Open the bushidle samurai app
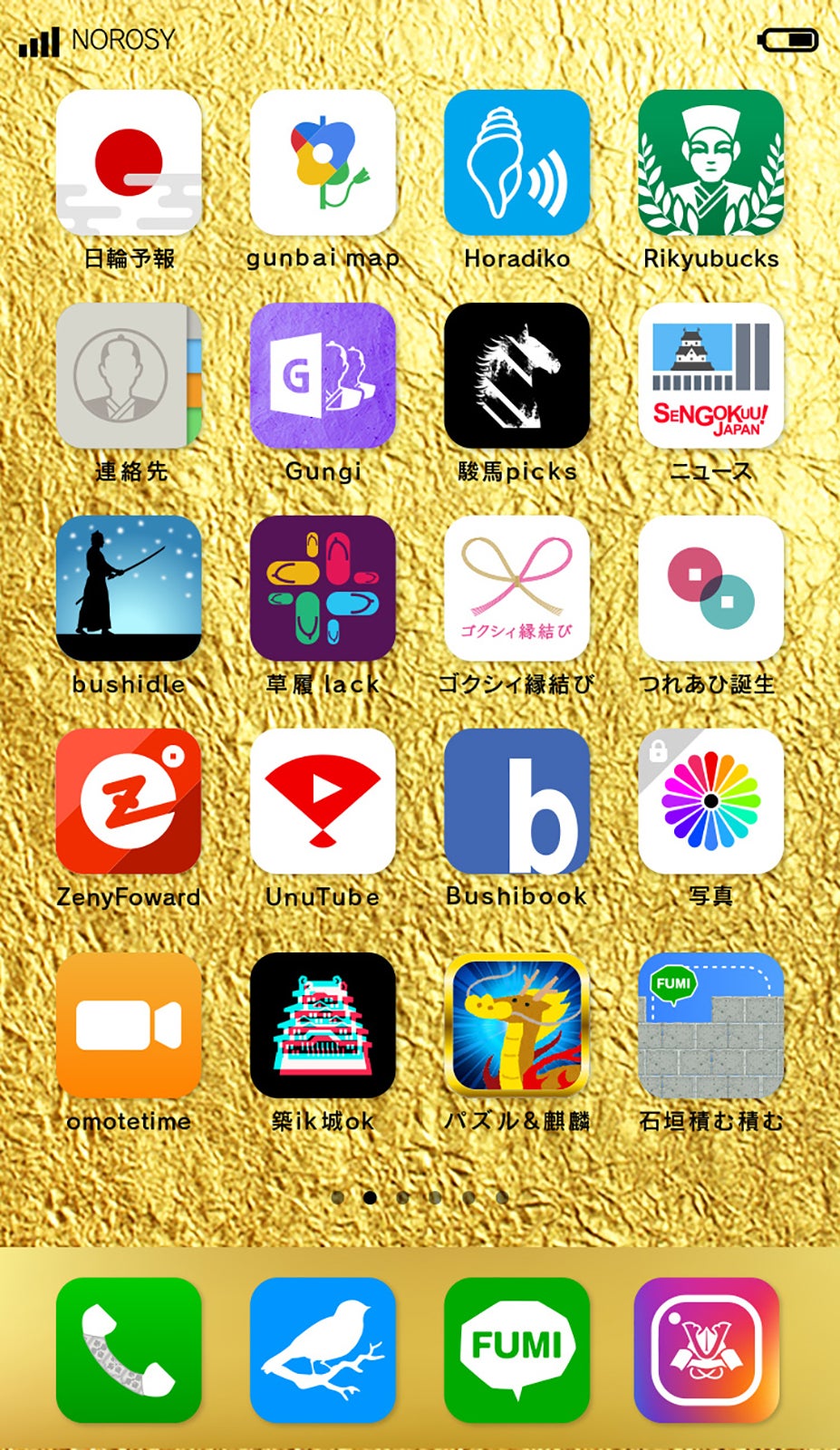This screenshot has height=1450, width=840. coord(129,589)
